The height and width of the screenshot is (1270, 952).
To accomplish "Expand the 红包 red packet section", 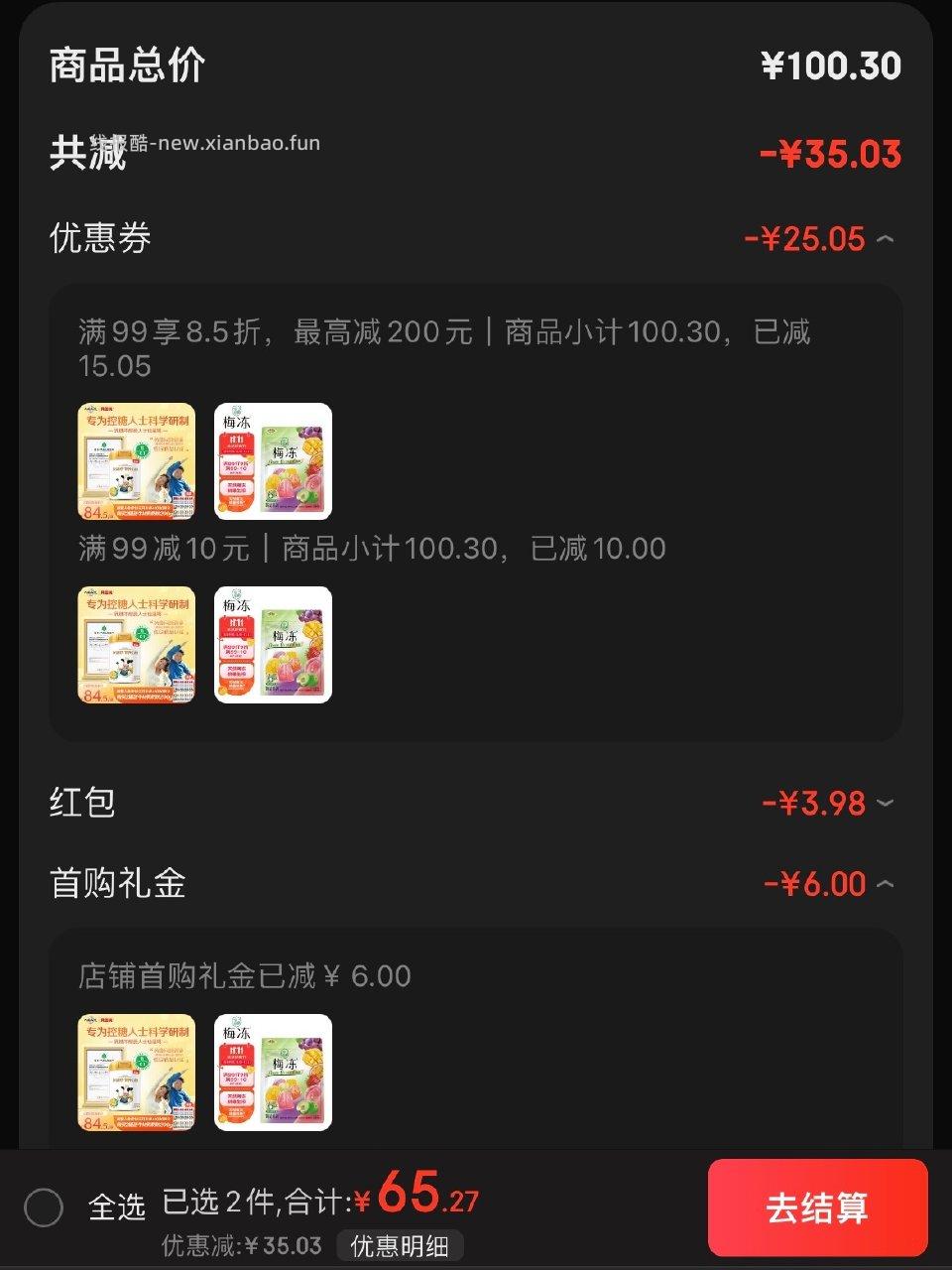I will [886, 803].
